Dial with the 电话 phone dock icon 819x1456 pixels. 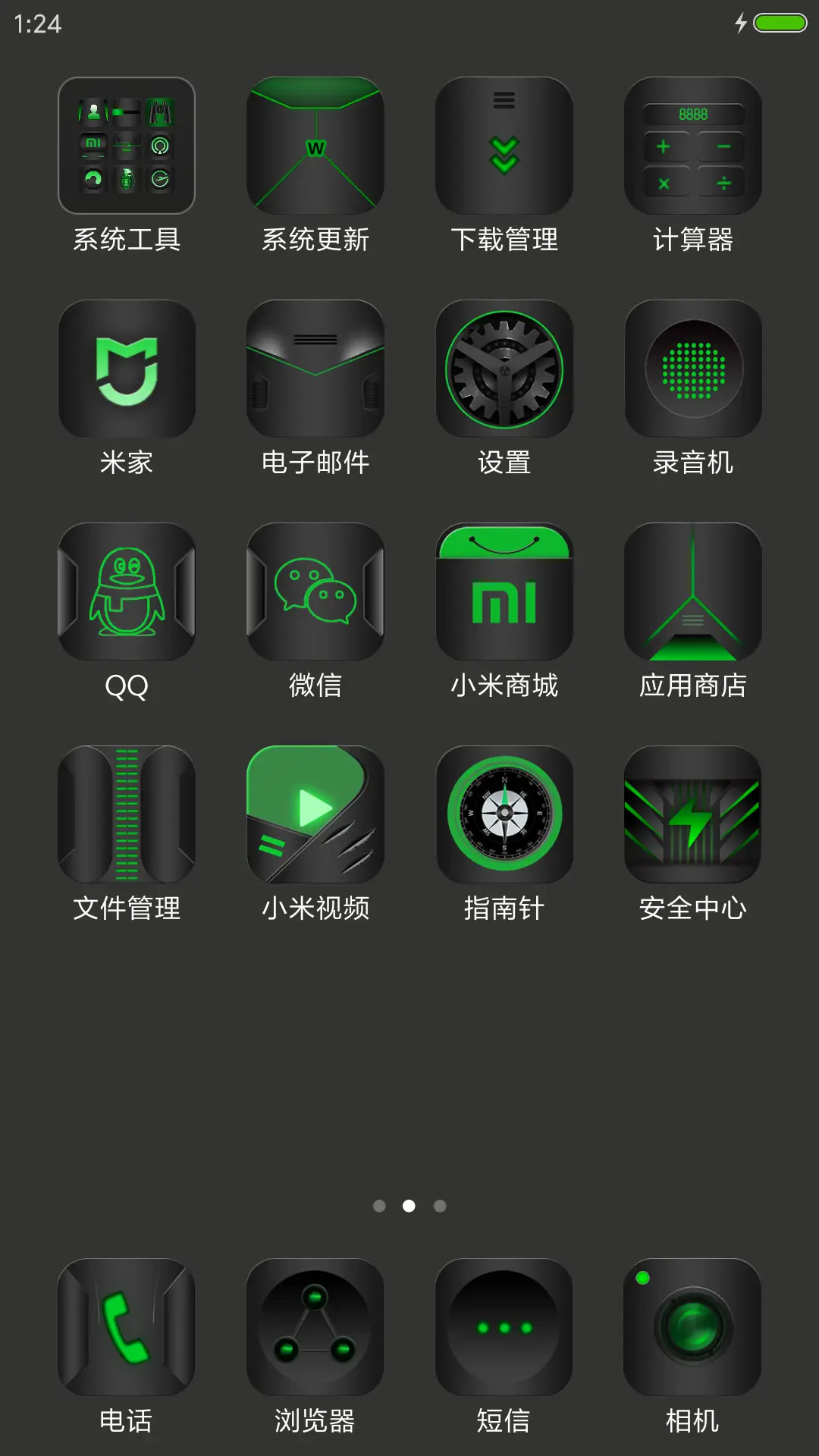tap(127, 1327)
